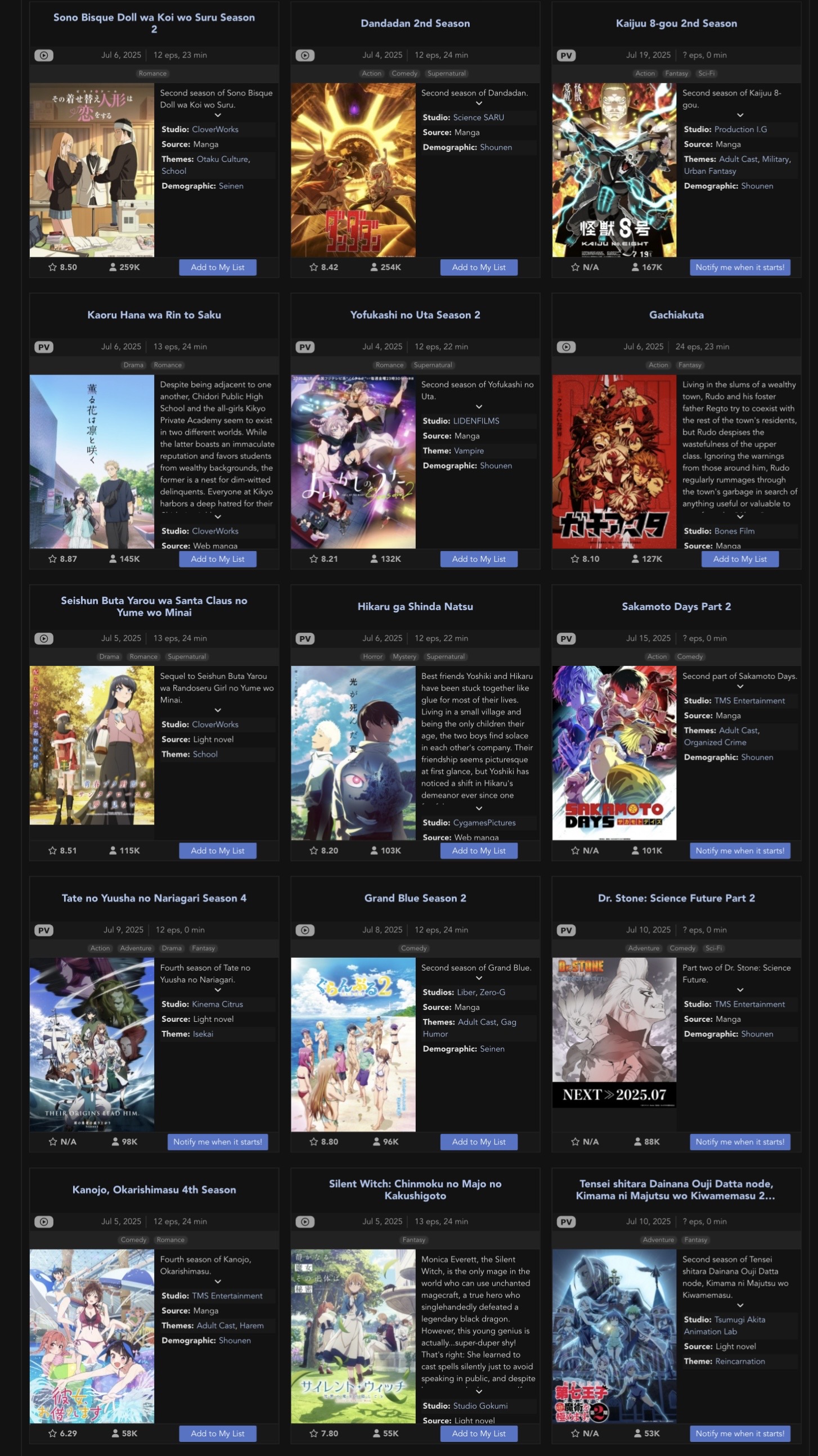The image size is (818, 1456).
Task: Play the PV for Yofukashi no Uta Season 2
Action: [x=305, y=347]
